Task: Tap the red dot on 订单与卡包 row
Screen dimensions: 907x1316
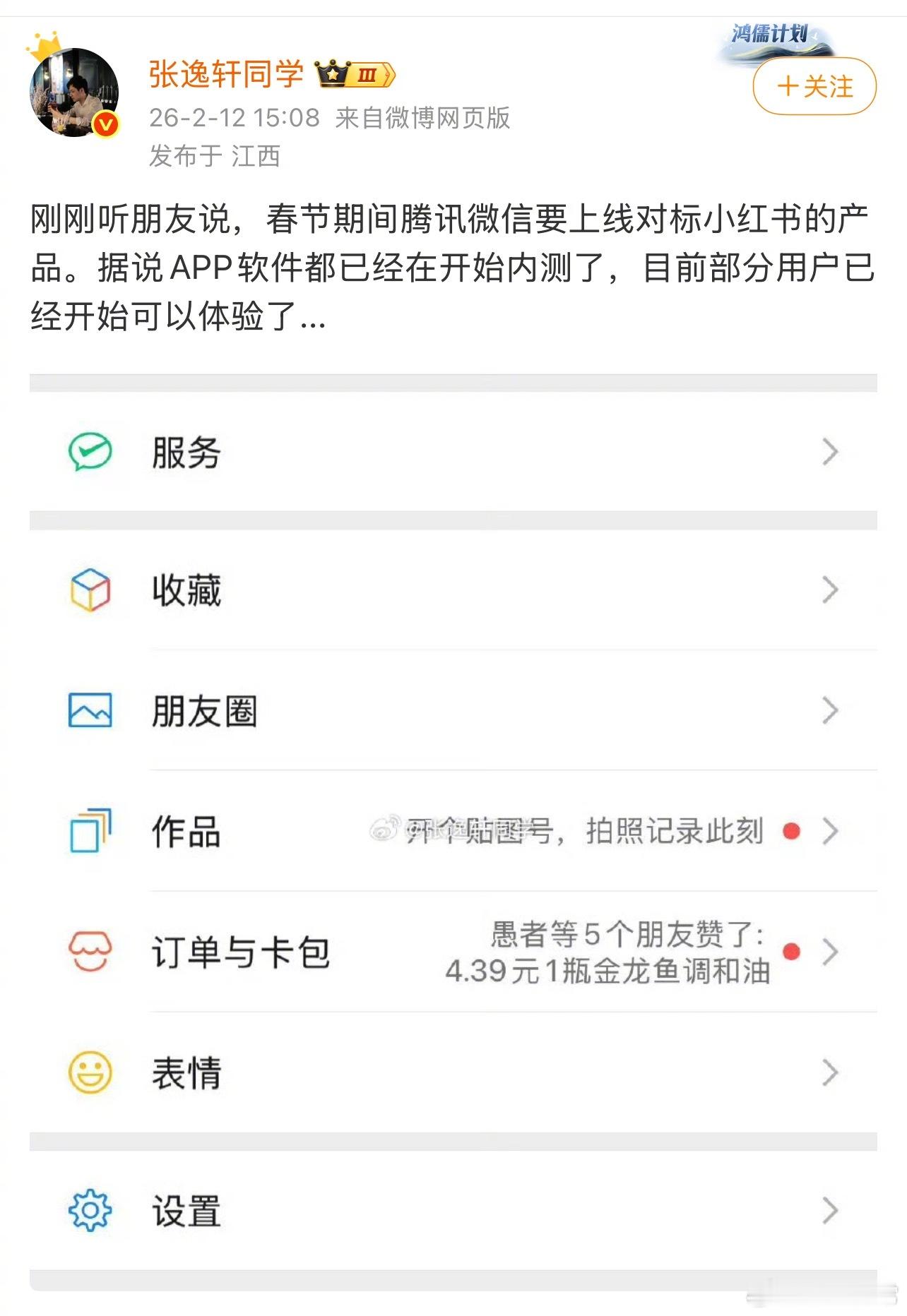Action: [793, 951]
